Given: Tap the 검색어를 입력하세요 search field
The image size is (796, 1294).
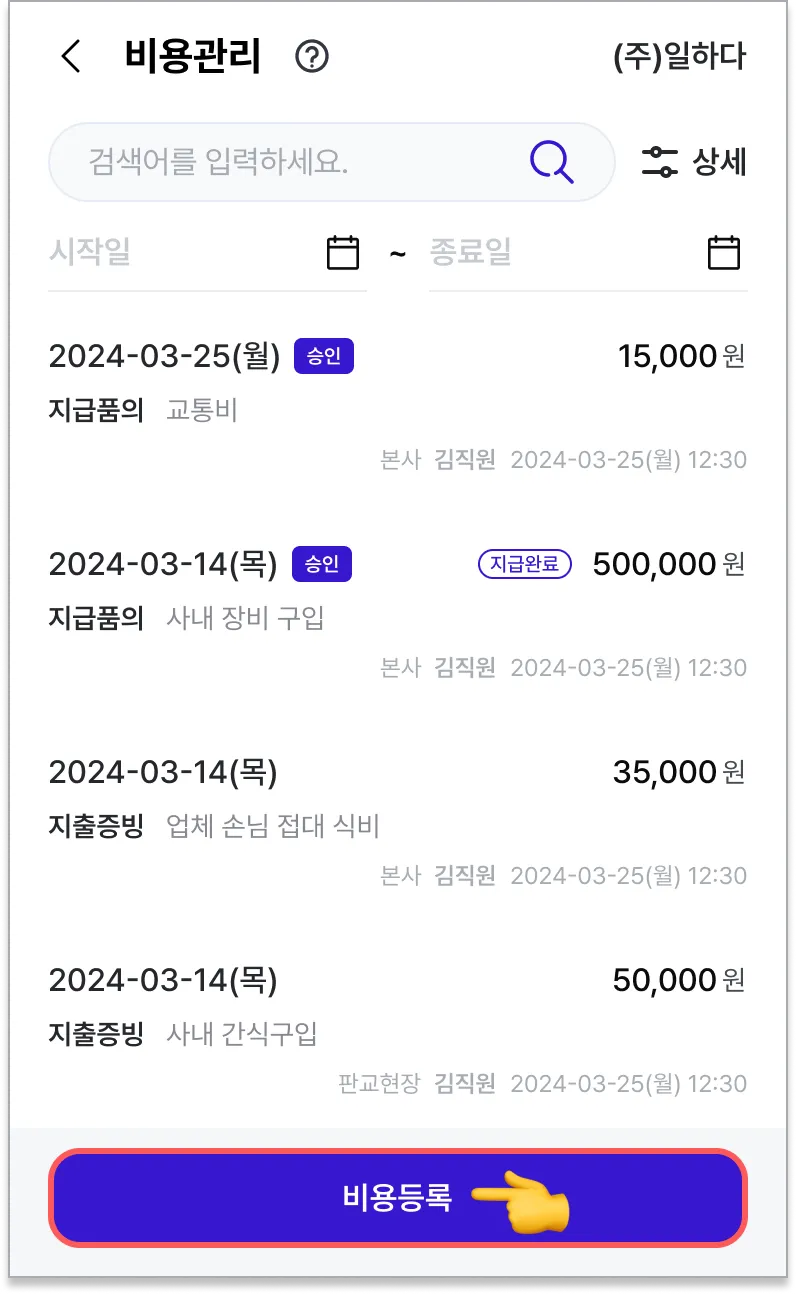Looking at the screenshot, I should 331,162.
